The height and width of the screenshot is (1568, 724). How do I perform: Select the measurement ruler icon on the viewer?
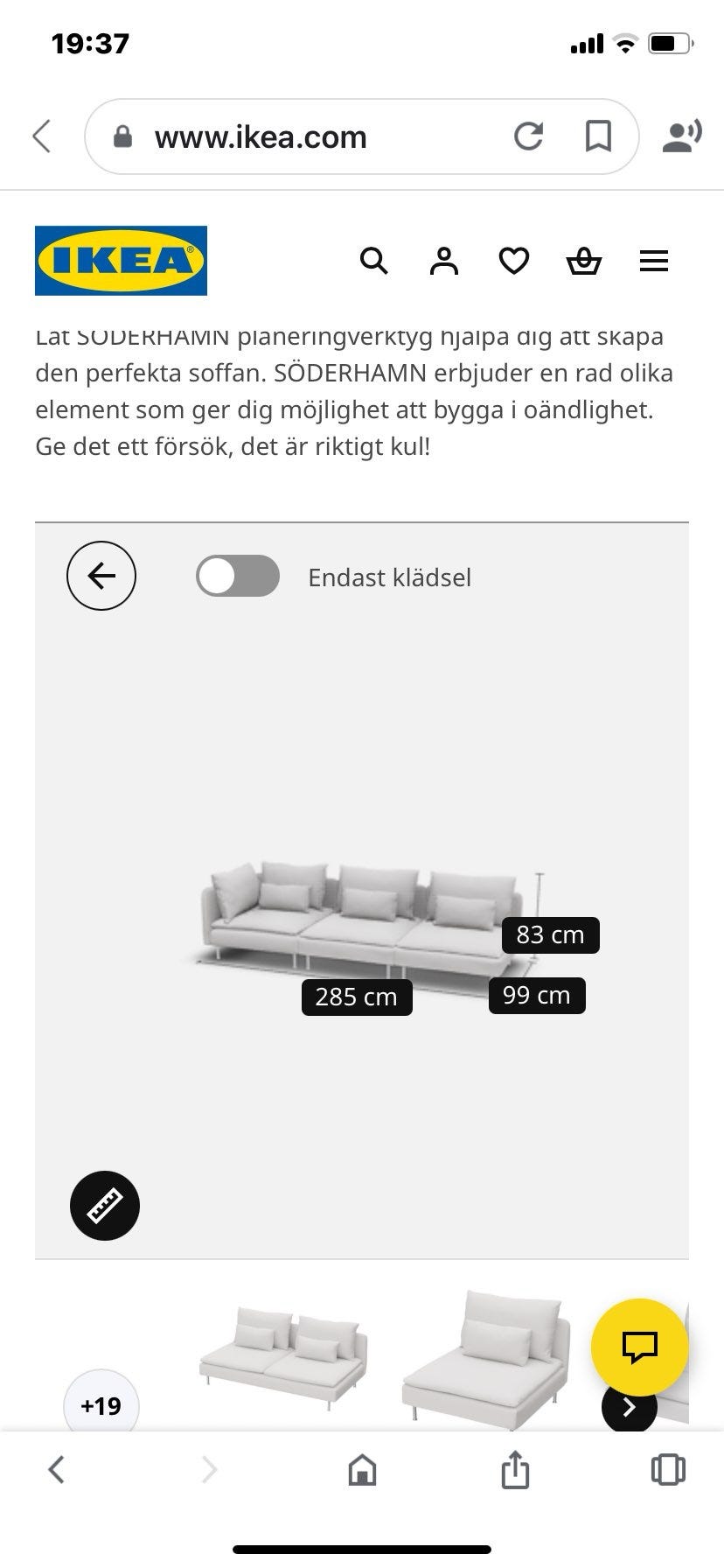[104, 1205]
